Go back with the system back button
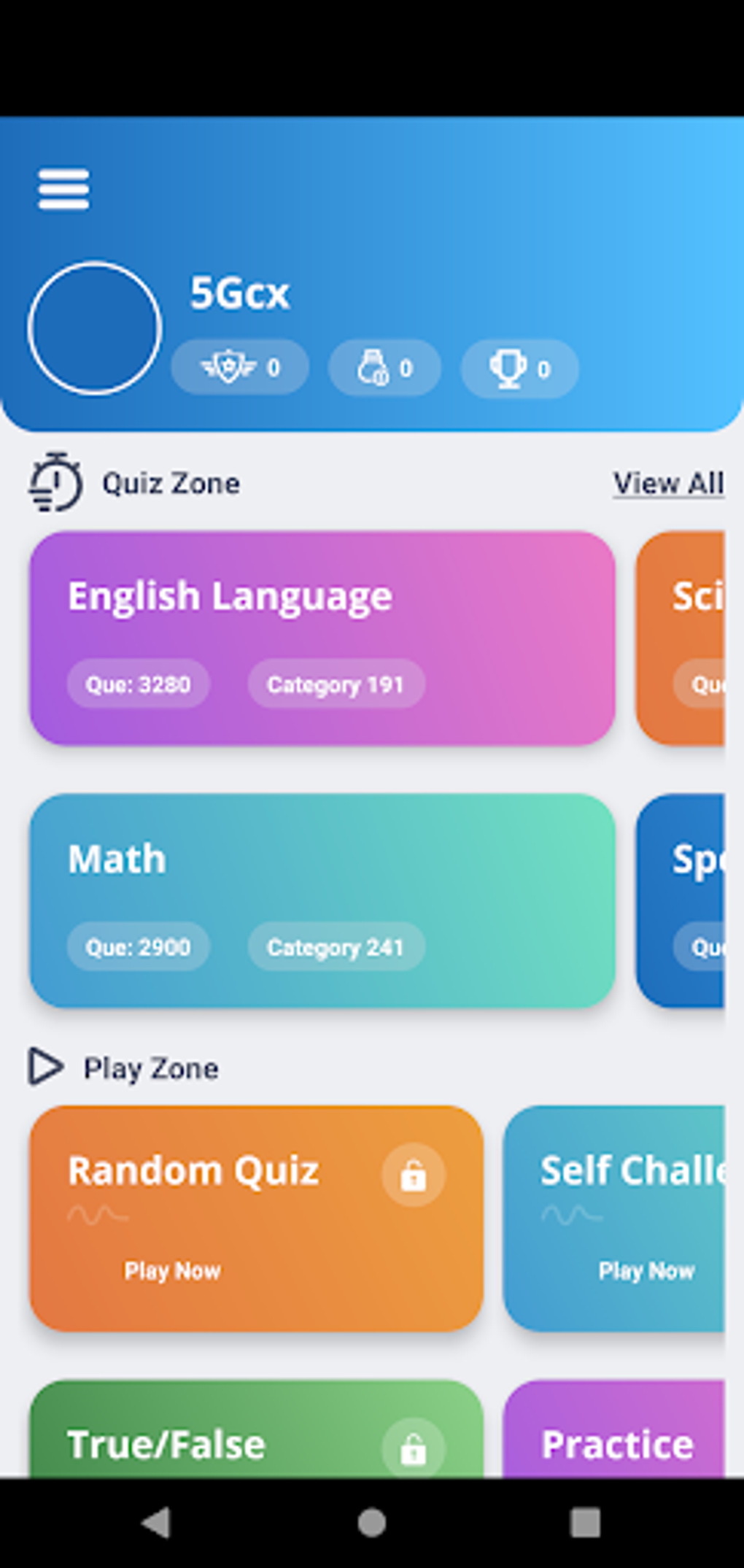 point(156,1523)
